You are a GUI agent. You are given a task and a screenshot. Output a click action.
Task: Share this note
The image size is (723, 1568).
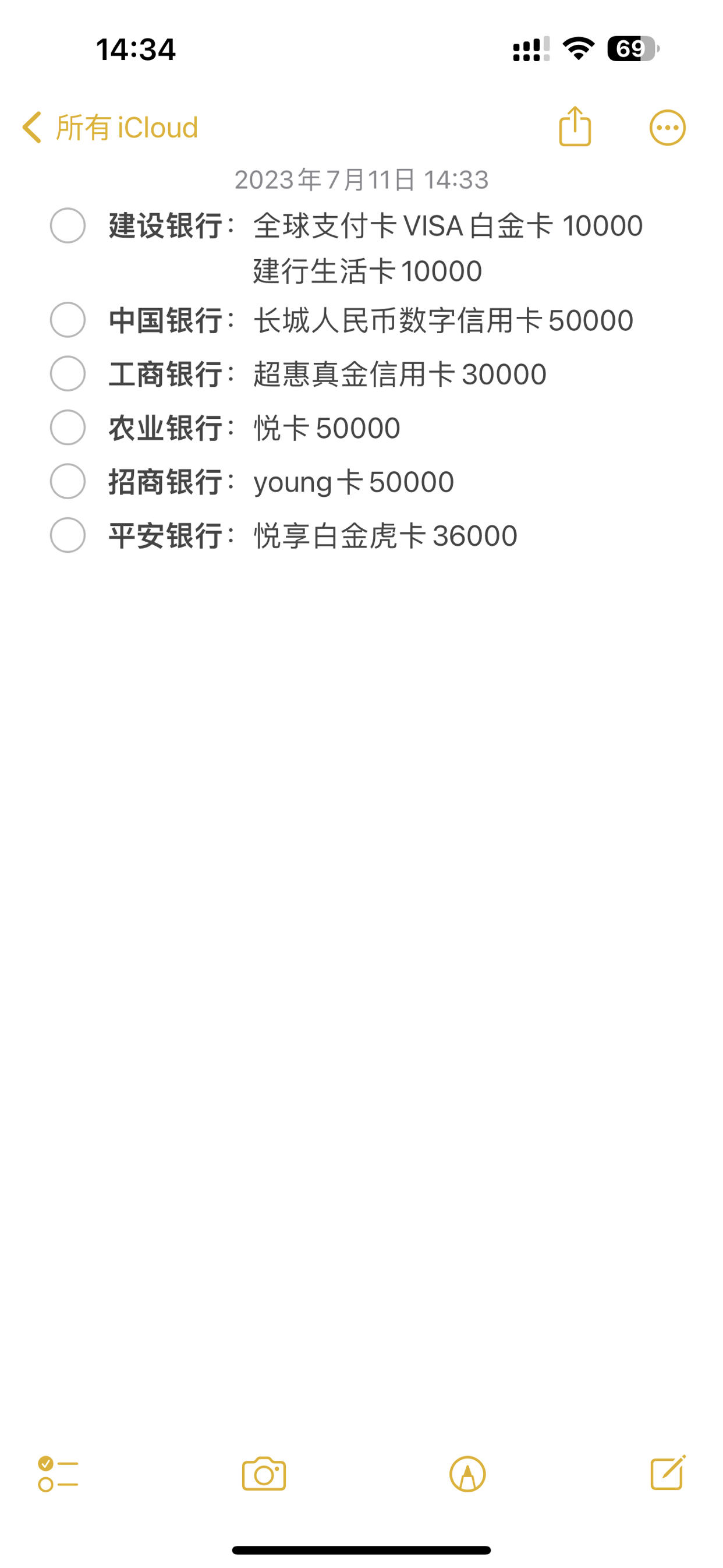pyautogui.click(x=575, y=126)
